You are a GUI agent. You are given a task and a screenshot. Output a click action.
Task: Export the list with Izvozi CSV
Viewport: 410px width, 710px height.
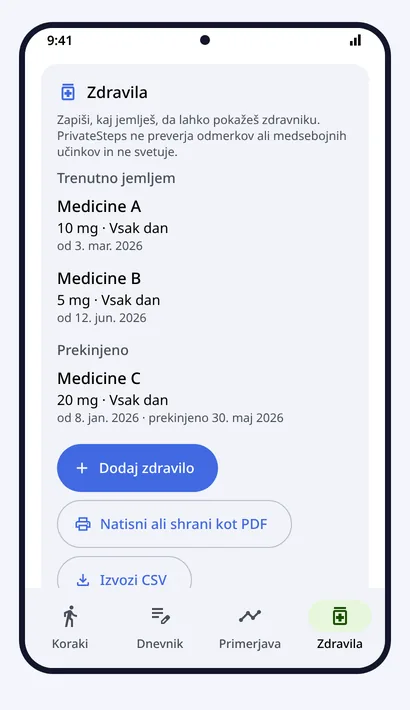tap(125, 574)
